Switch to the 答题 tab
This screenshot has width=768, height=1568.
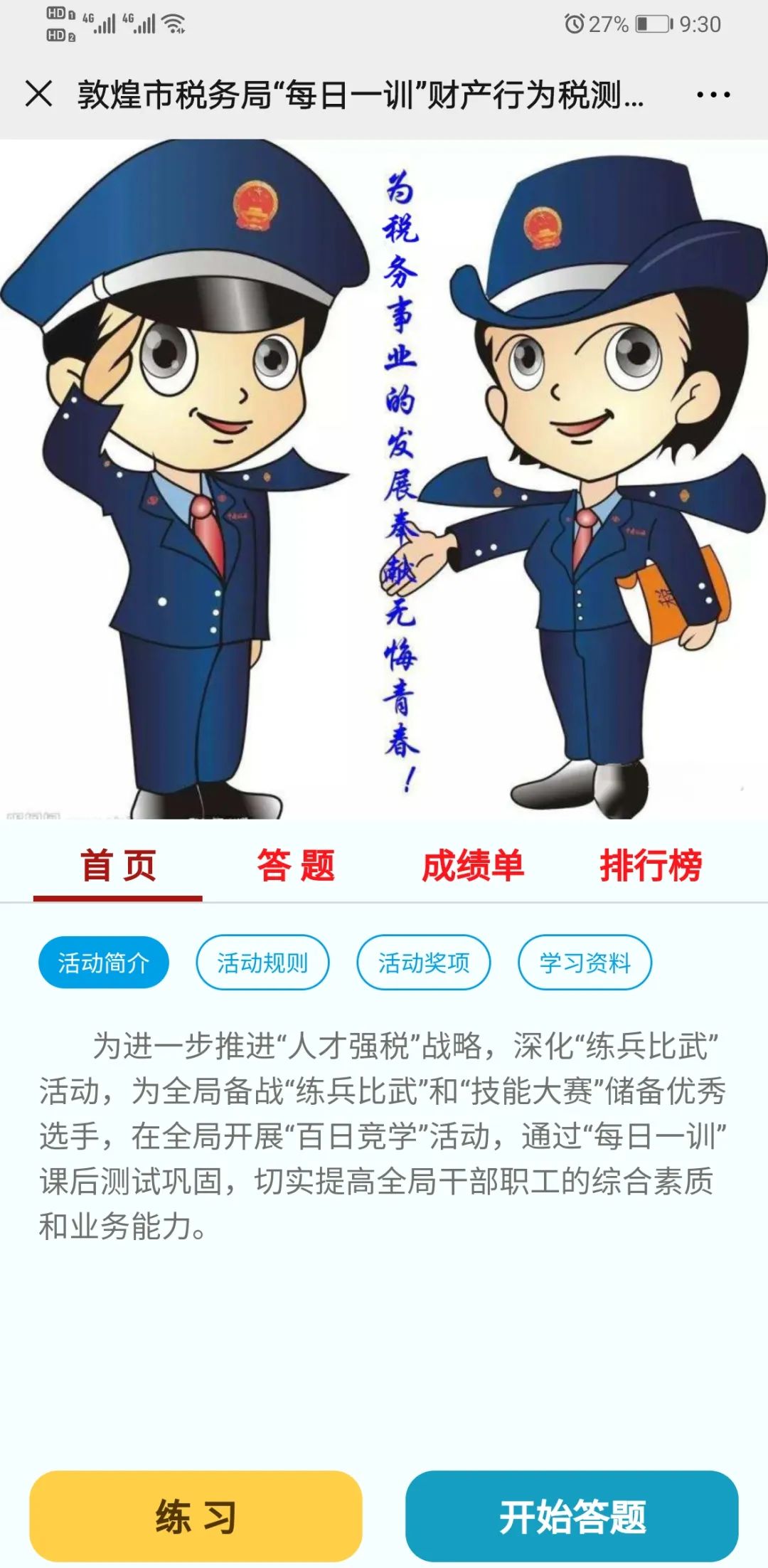tap(296, 866)
